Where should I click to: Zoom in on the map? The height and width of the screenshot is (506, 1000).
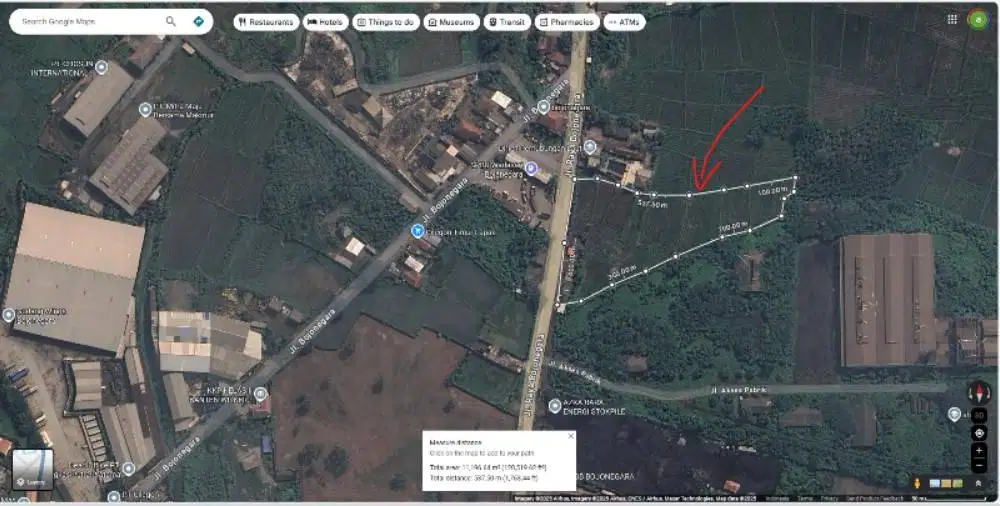click(x=979, y=450)
